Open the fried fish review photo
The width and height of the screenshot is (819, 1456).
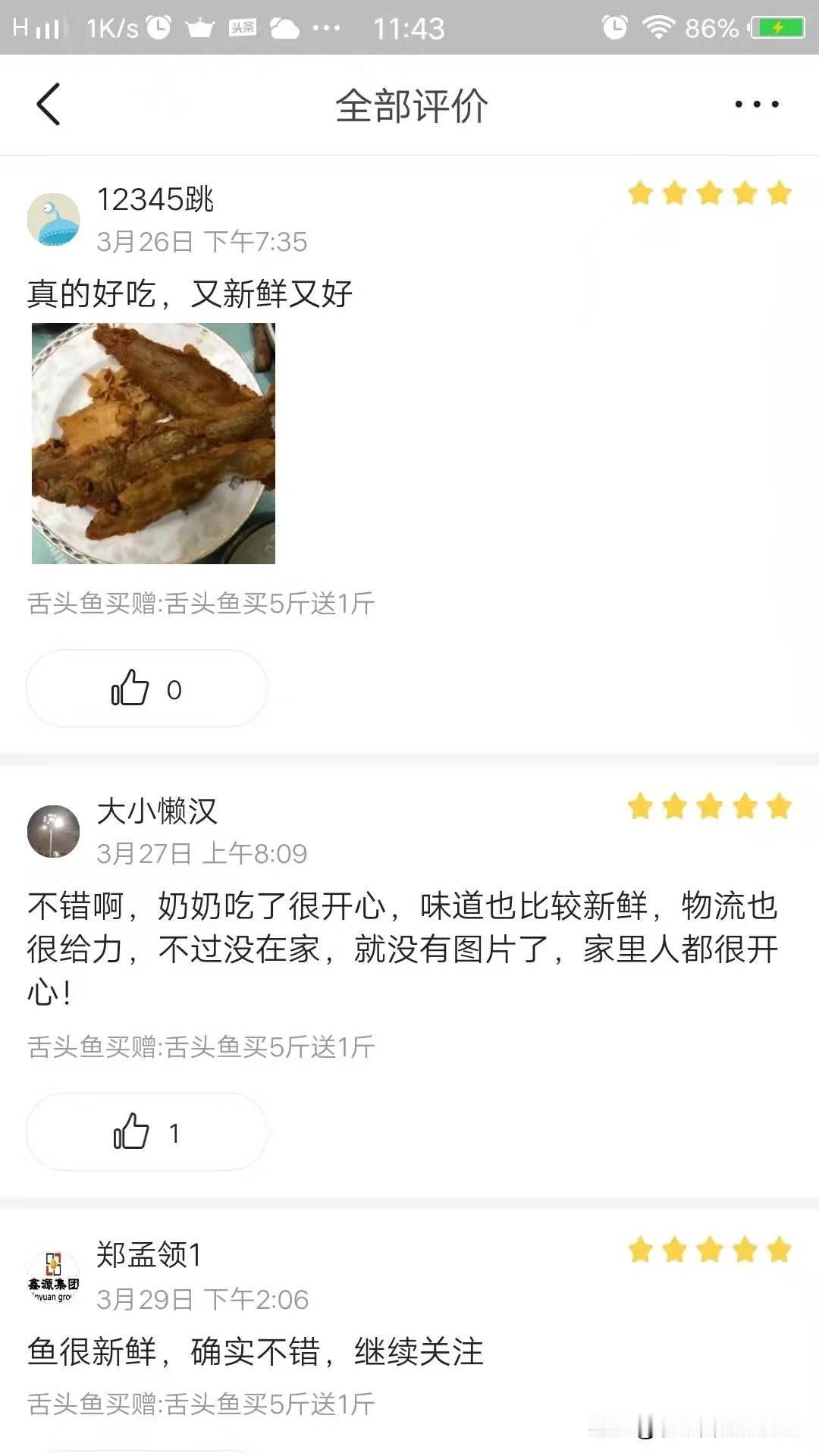click(153, 444)
